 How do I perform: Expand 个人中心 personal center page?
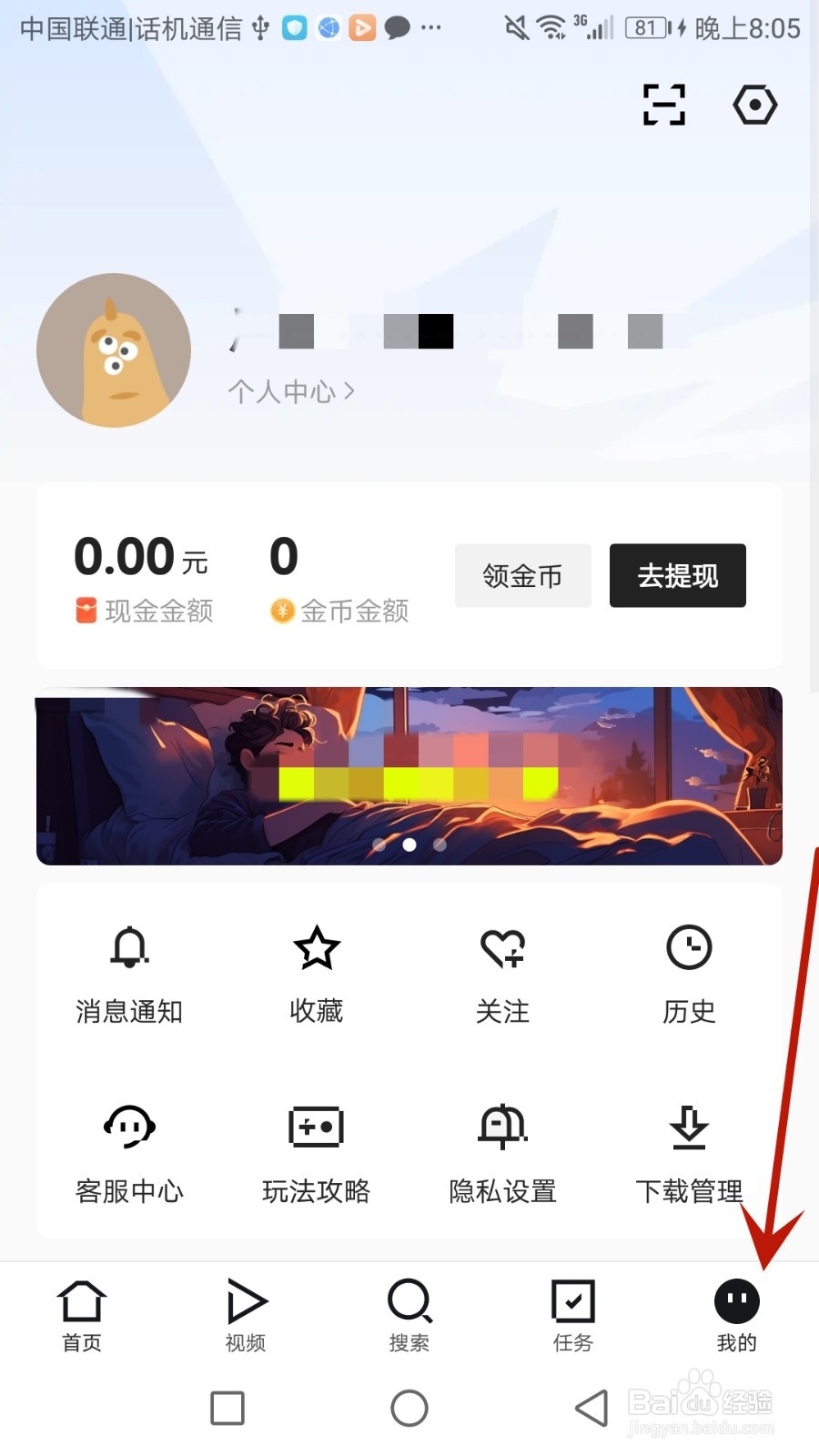[x=291, y=391]
